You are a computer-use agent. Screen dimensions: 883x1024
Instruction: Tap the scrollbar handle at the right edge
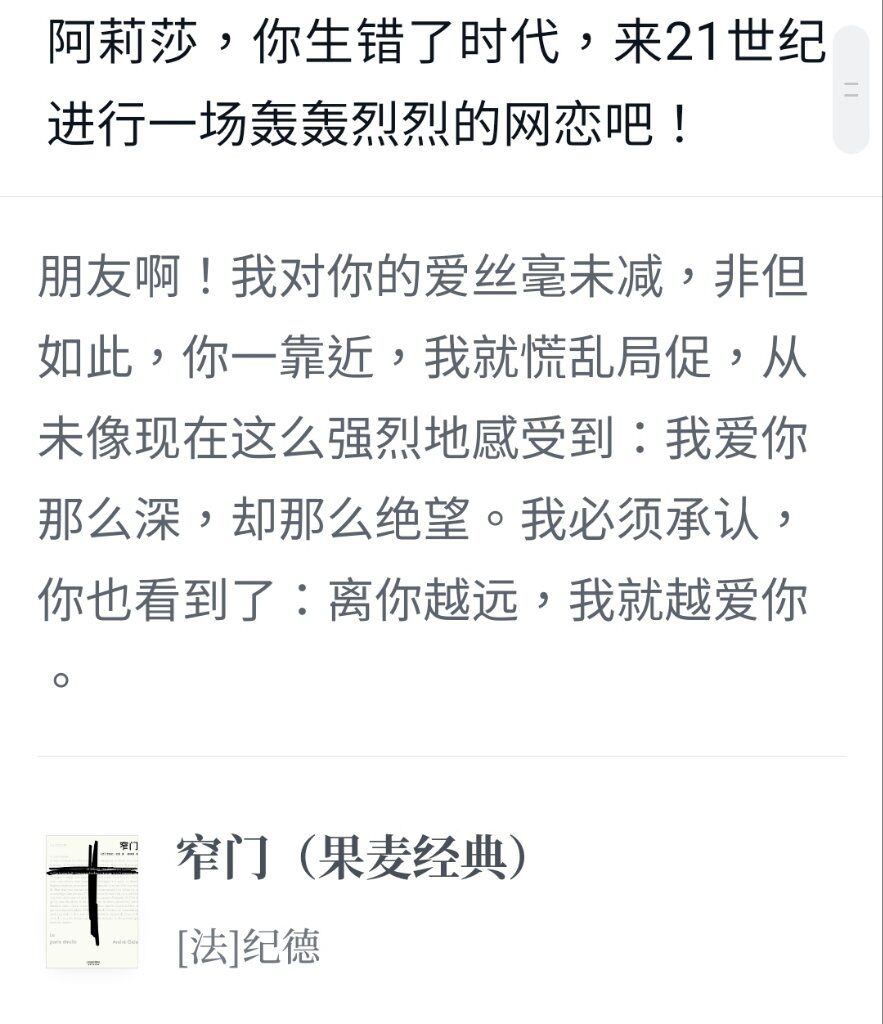851,91
